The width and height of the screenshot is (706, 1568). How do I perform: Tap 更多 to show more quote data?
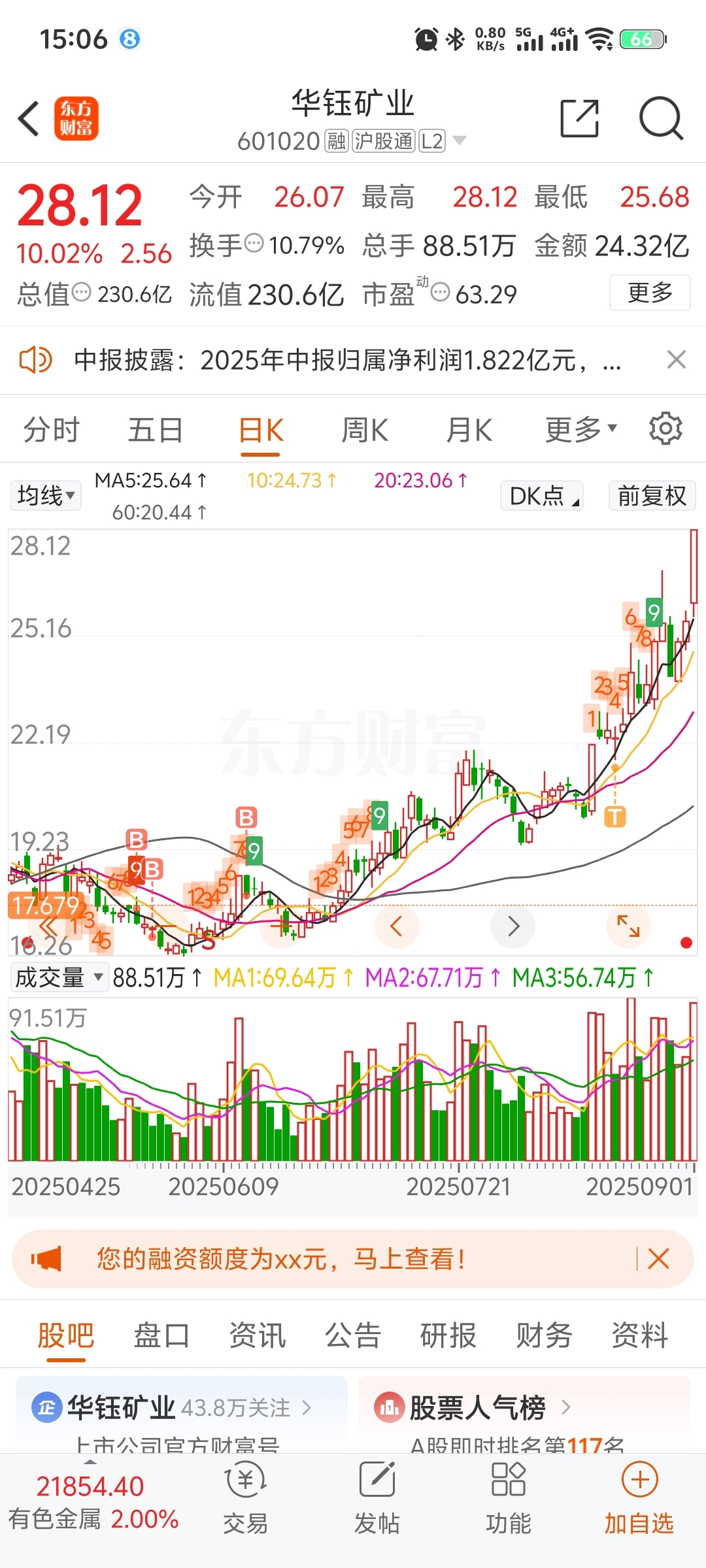650,293
